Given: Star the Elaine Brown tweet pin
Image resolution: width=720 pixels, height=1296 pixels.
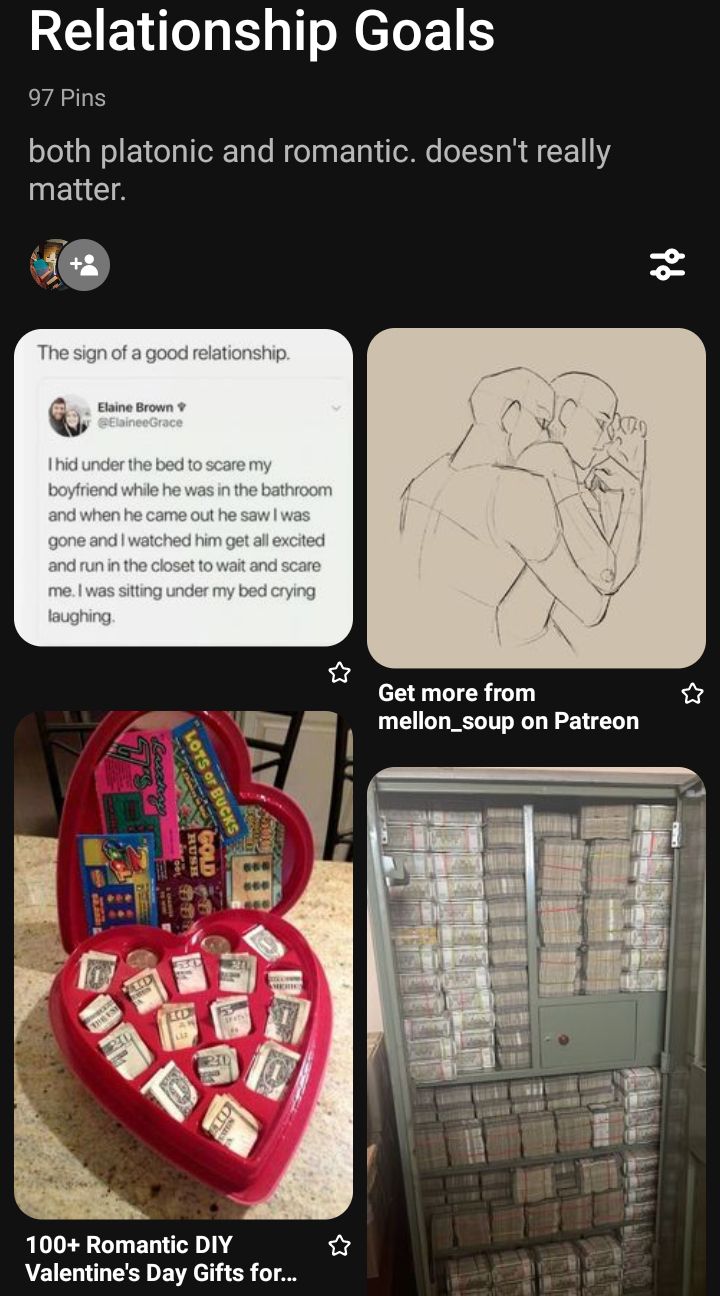Looking at the screenshot, I should click(340, 673).
